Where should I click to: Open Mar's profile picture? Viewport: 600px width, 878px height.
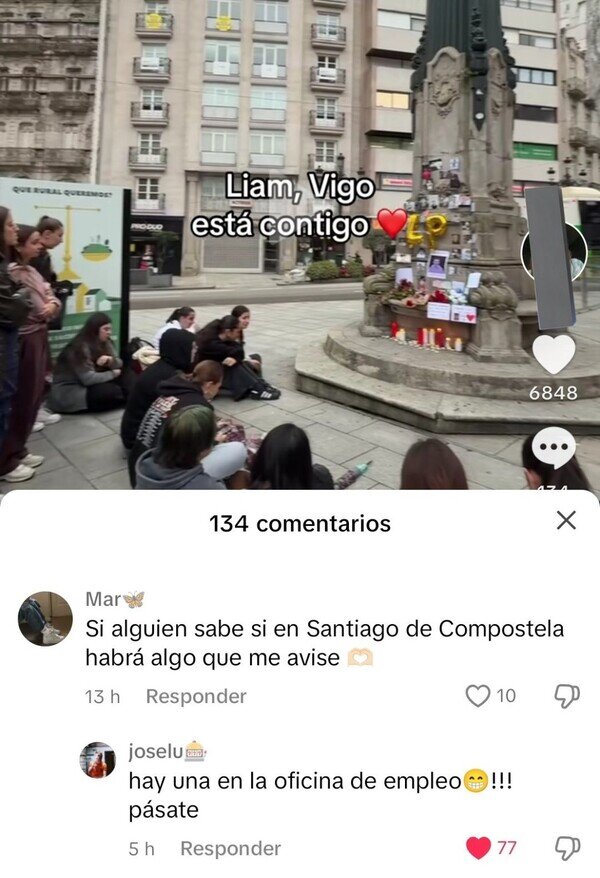pyautogui.click(x=45, y=619)
